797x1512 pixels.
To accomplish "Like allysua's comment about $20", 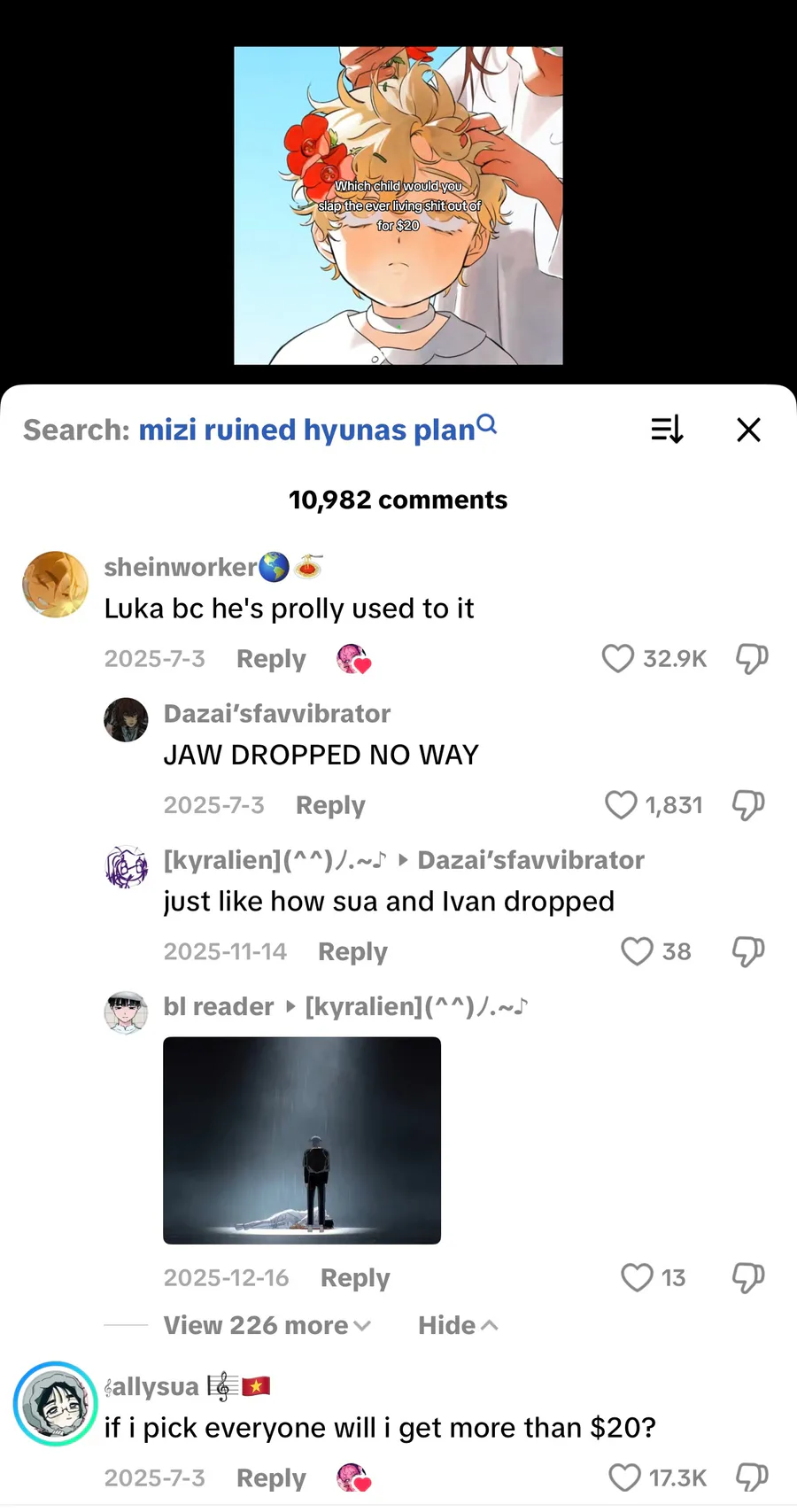I will pos(624,1477).
